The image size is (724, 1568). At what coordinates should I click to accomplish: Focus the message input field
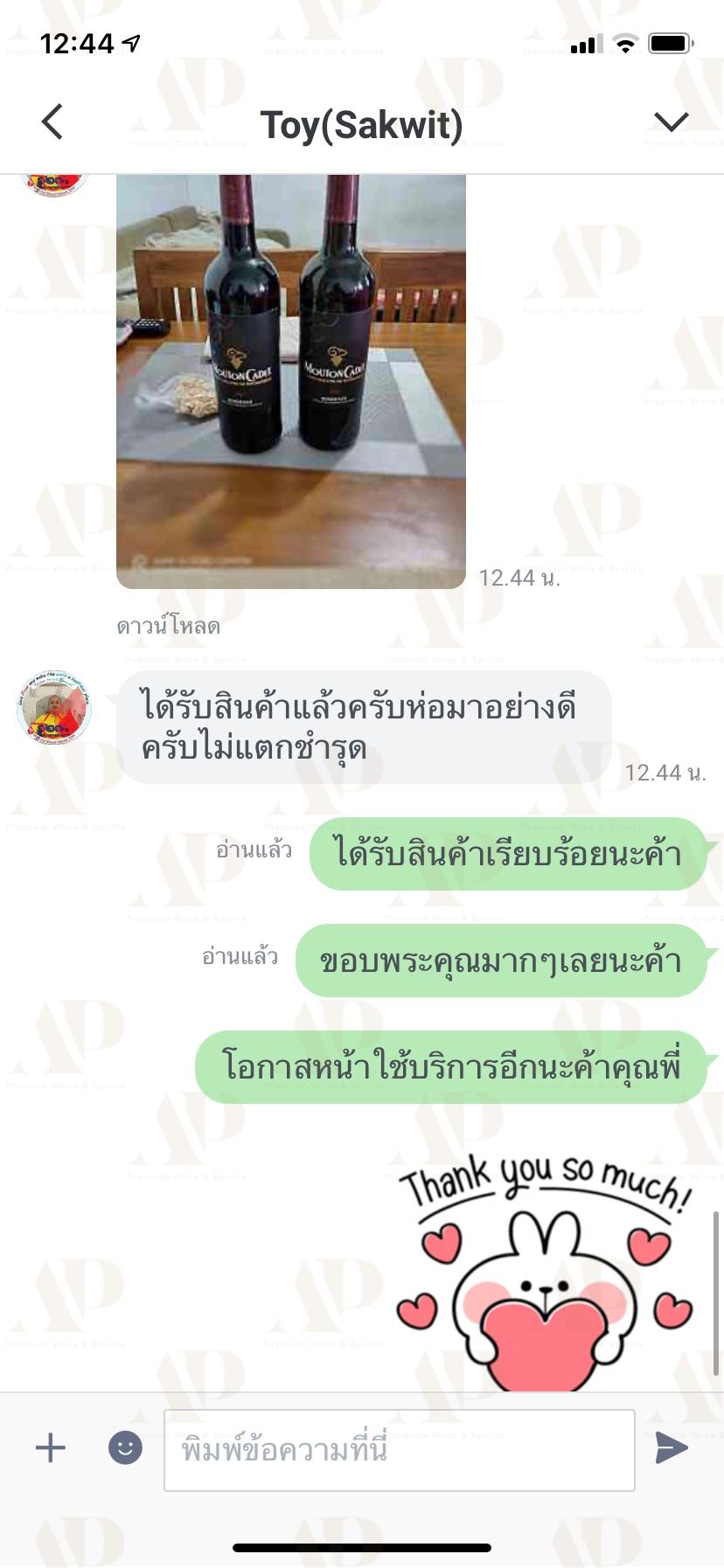coord(399,1450)
